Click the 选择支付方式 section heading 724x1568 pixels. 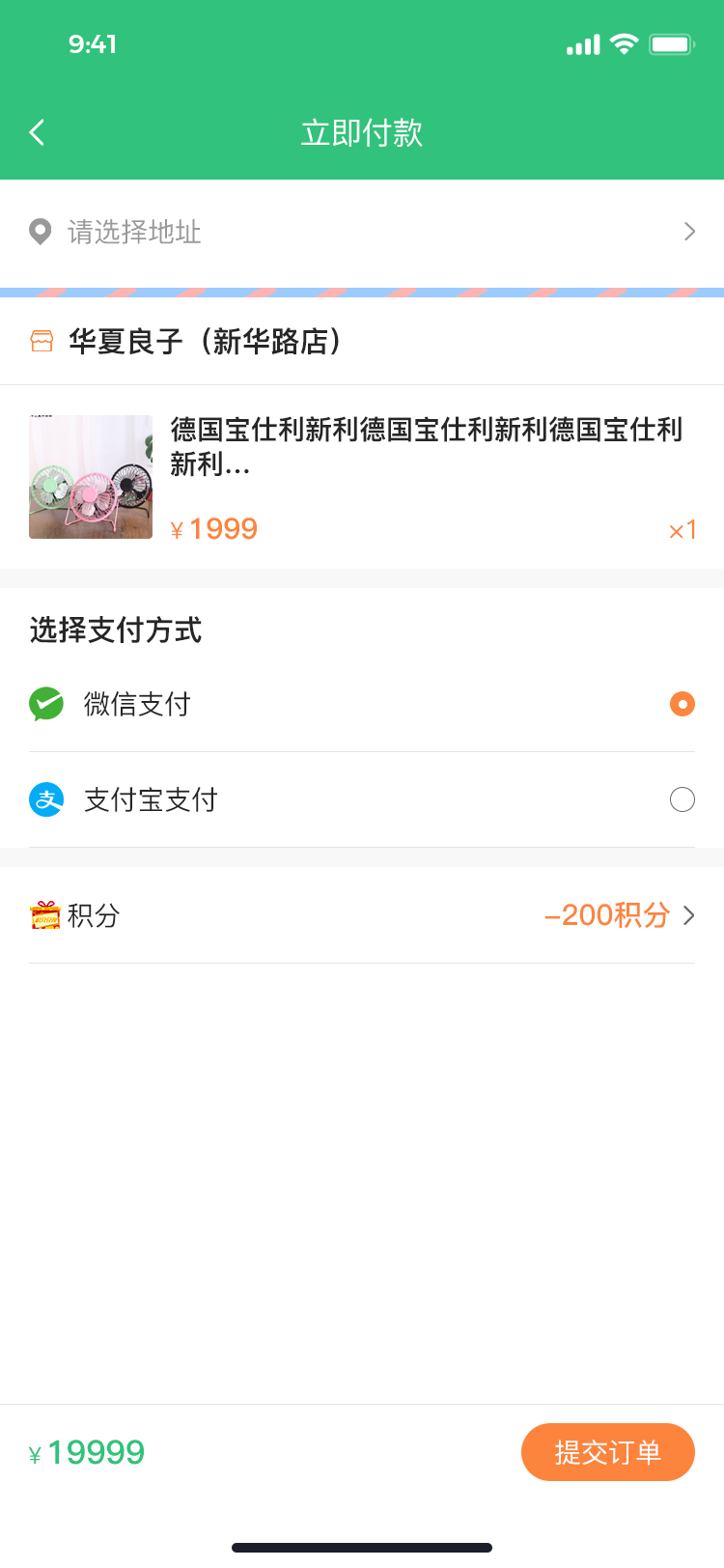click(116, 630)
